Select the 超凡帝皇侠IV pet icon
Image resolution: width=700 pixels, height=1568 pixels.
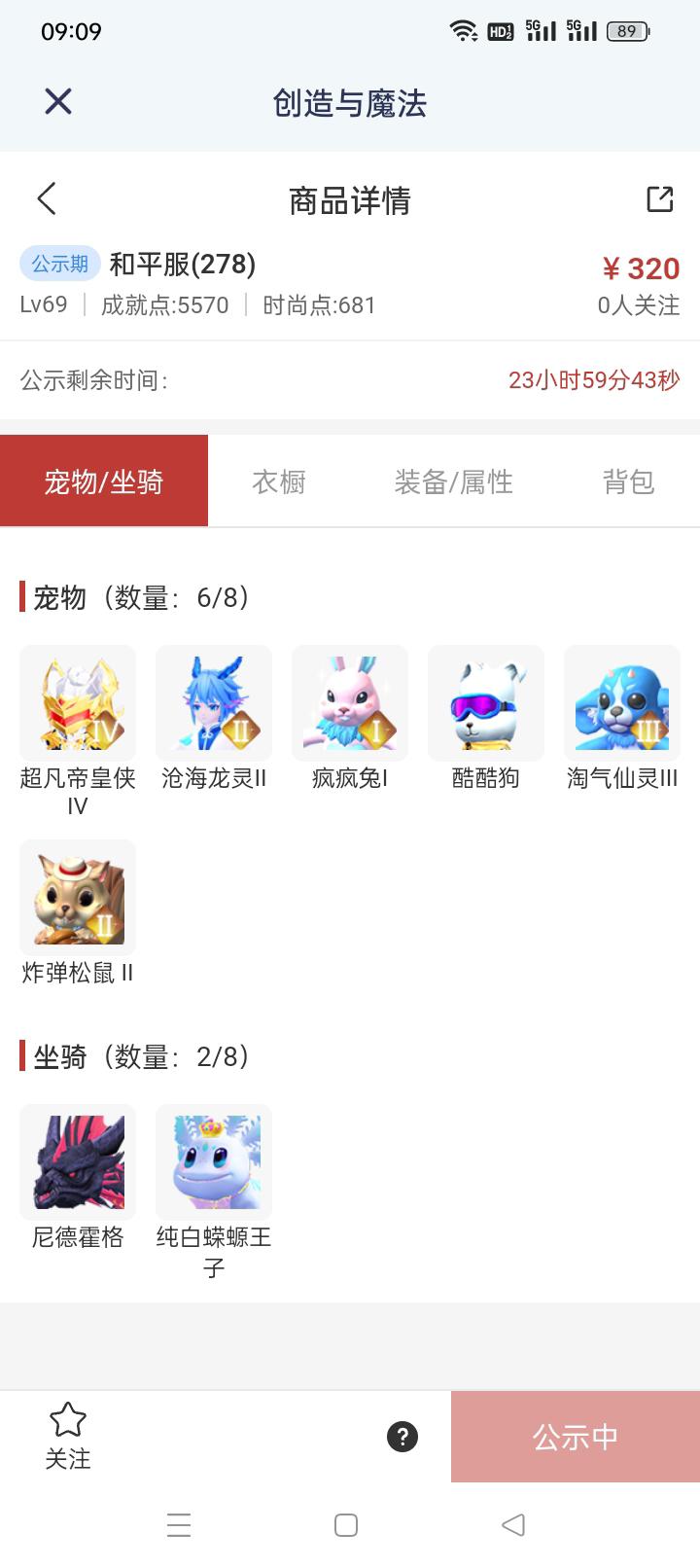(77, 702)
